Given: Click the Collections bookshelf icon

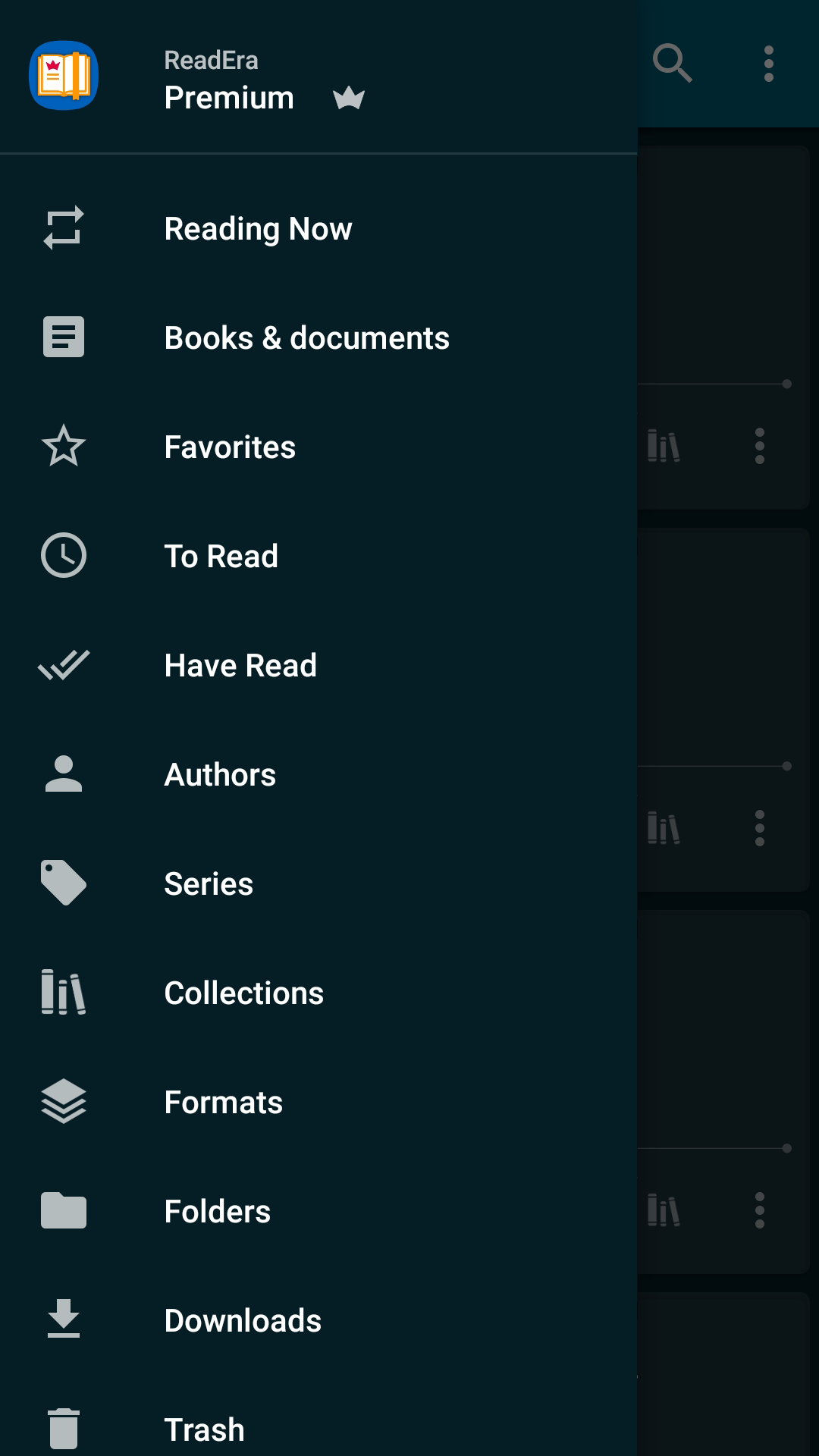Looking at the screenshot, I should pos(63,993).
